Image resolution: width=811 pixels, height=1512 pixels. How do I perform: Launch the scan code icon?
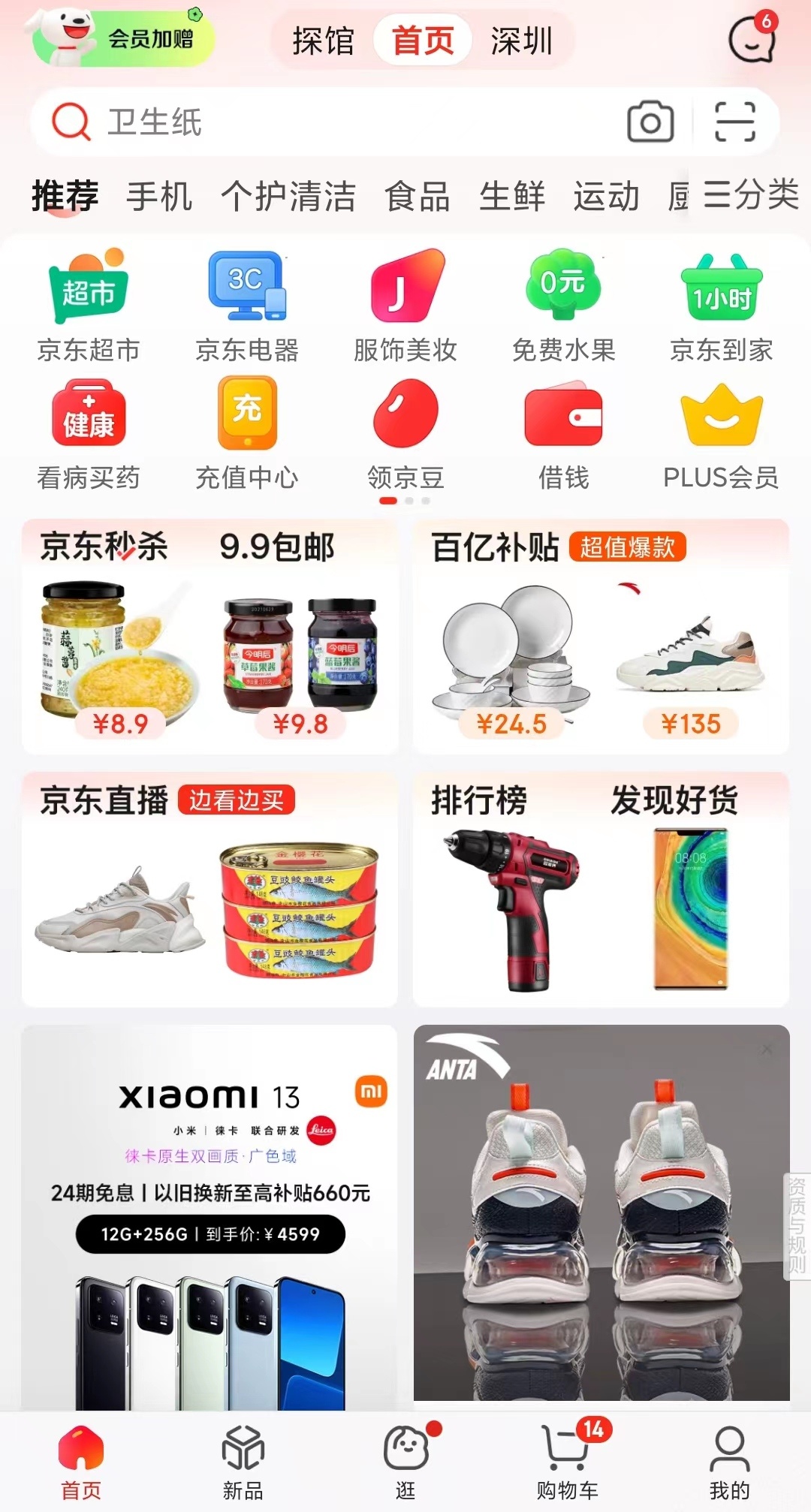coord(734,122)
